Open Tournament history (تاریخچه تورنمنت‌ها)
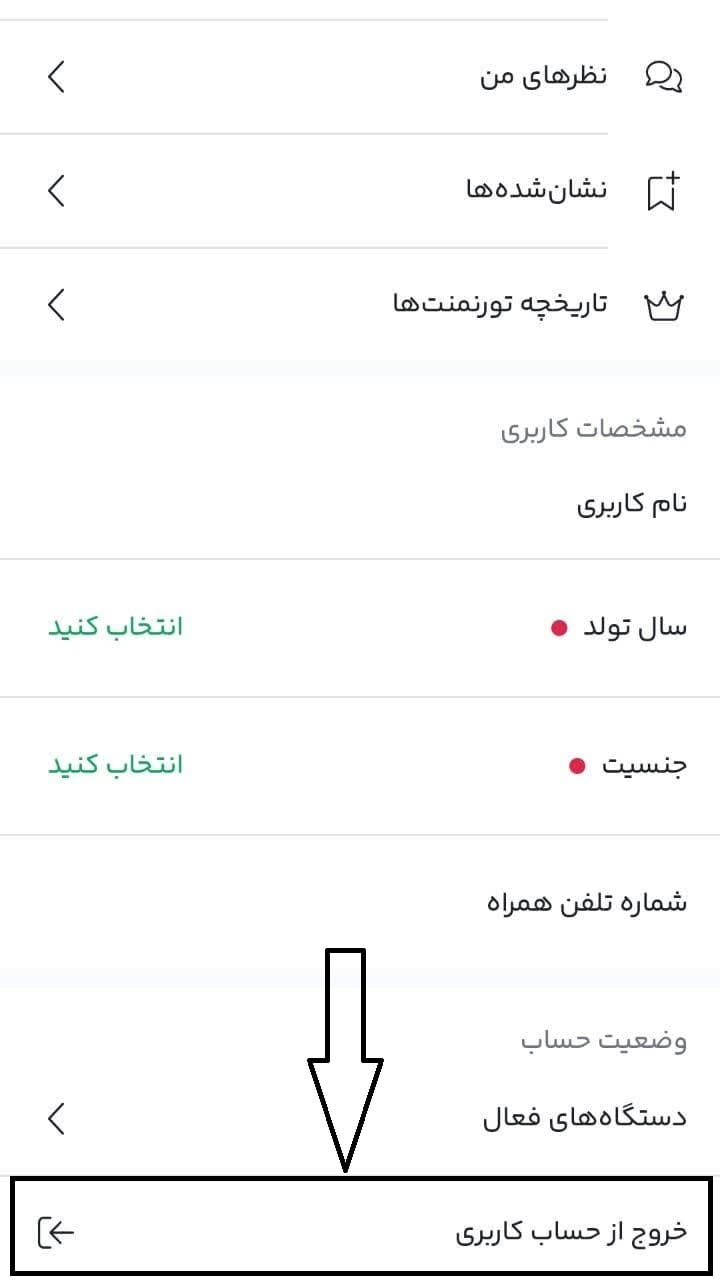 (360, 304)
